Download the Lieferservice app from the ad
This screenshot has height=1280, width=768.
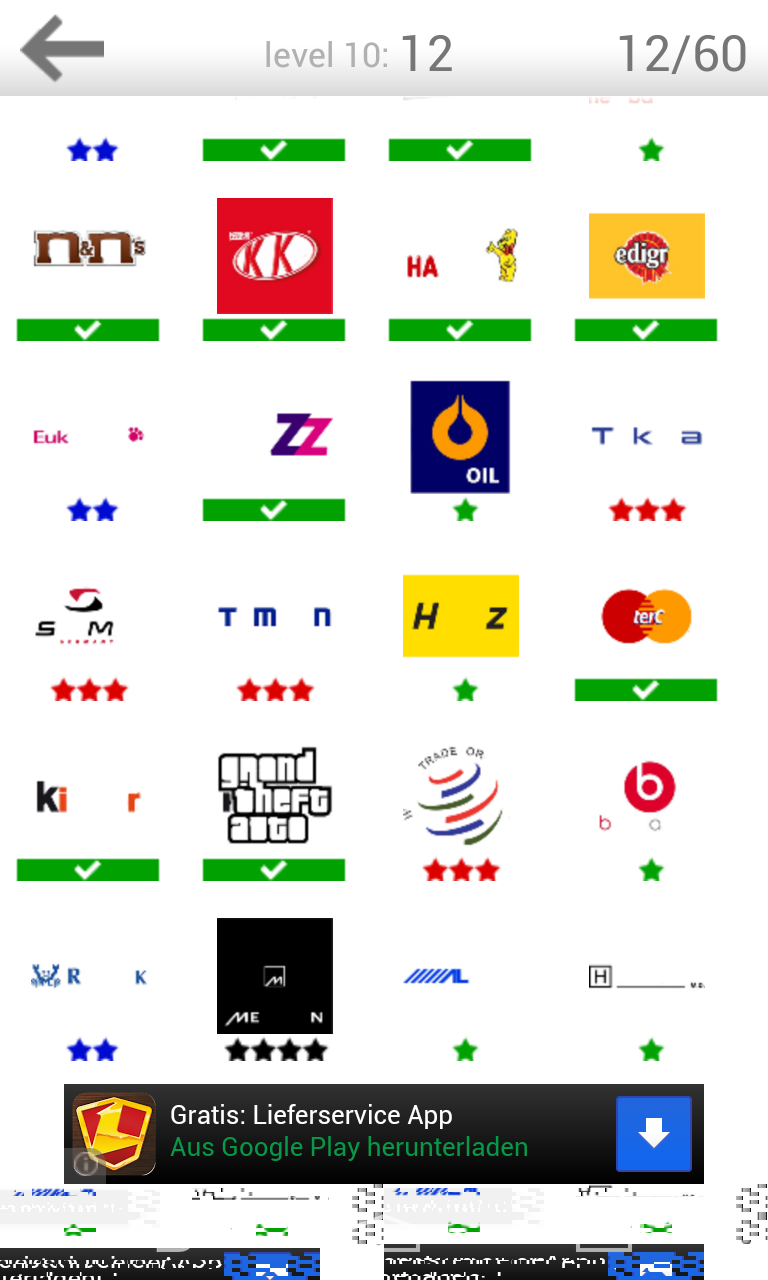click(653, 1134)
